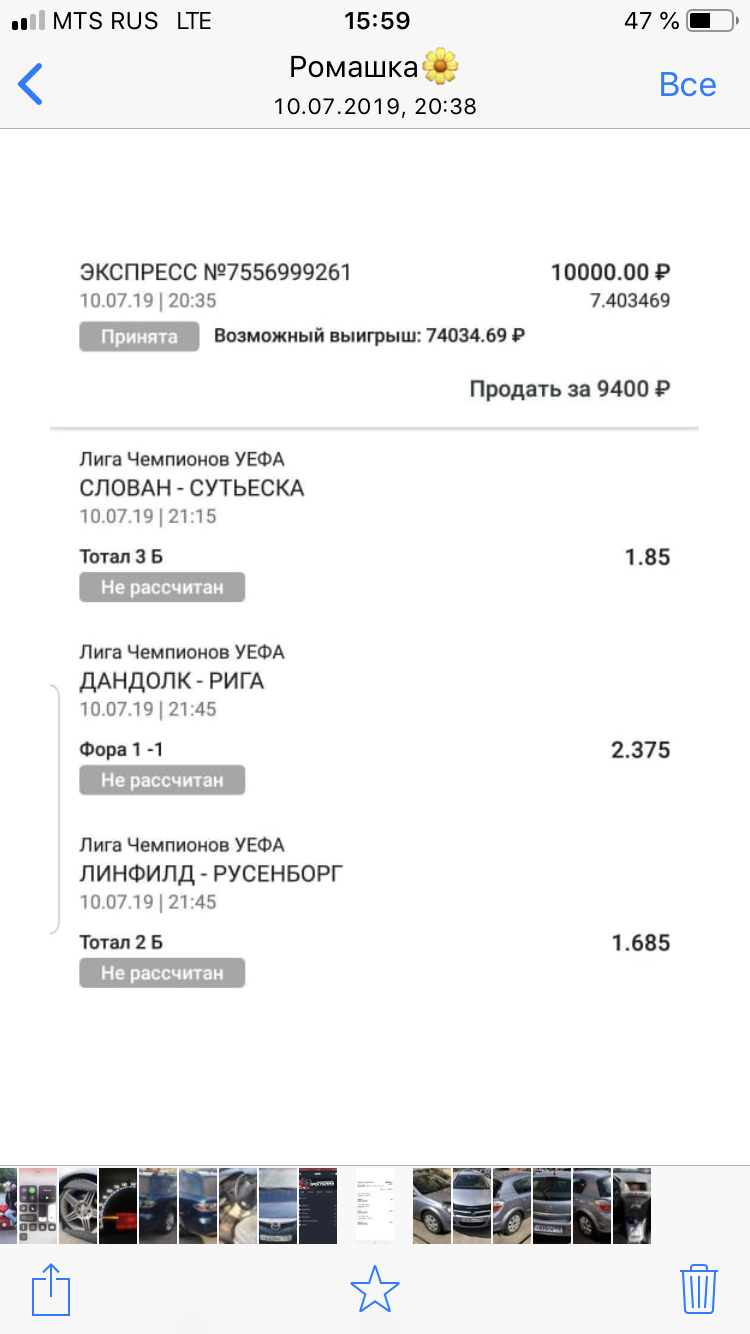Mark this photo as favorite with the star

[375, 1289]
